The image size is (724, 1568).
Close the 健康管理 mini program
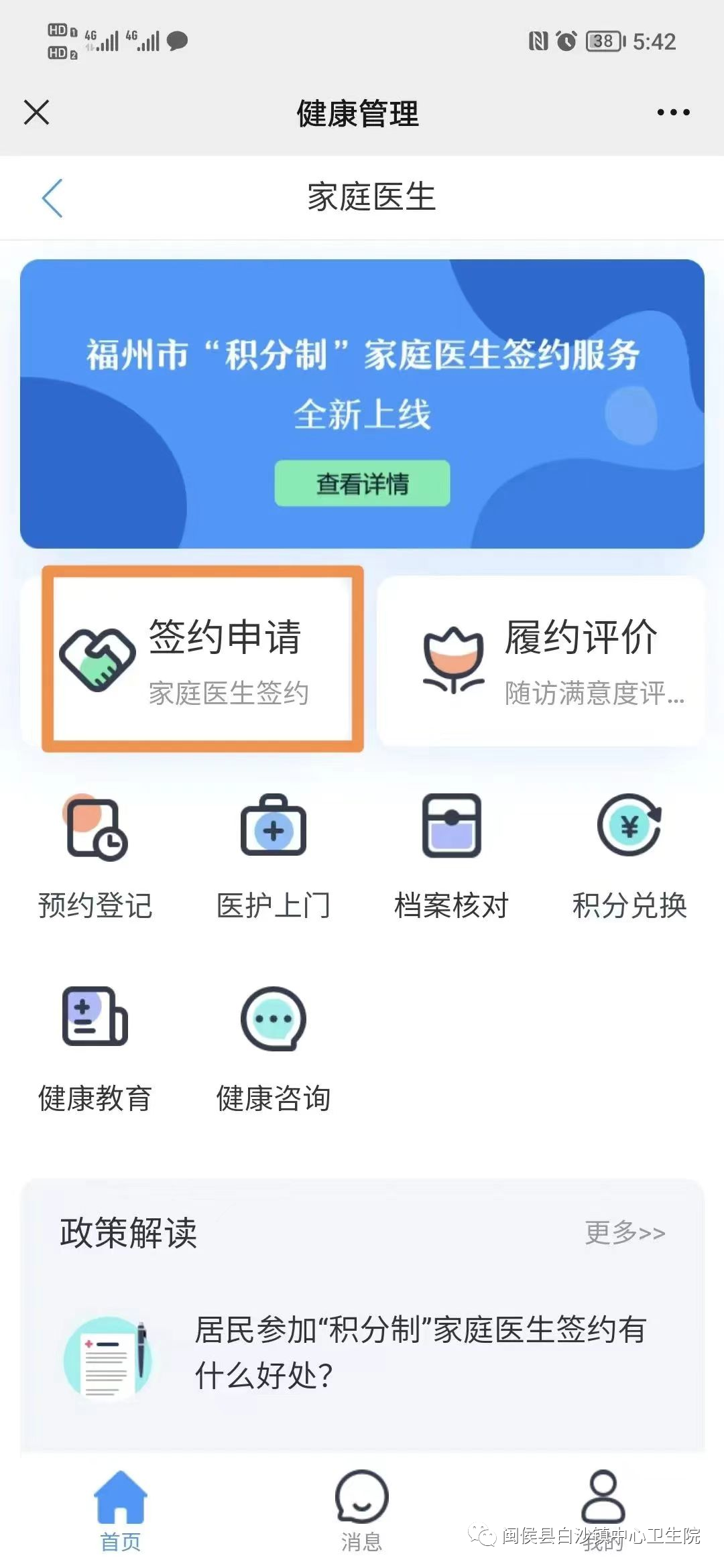click(x=36, y=112)
